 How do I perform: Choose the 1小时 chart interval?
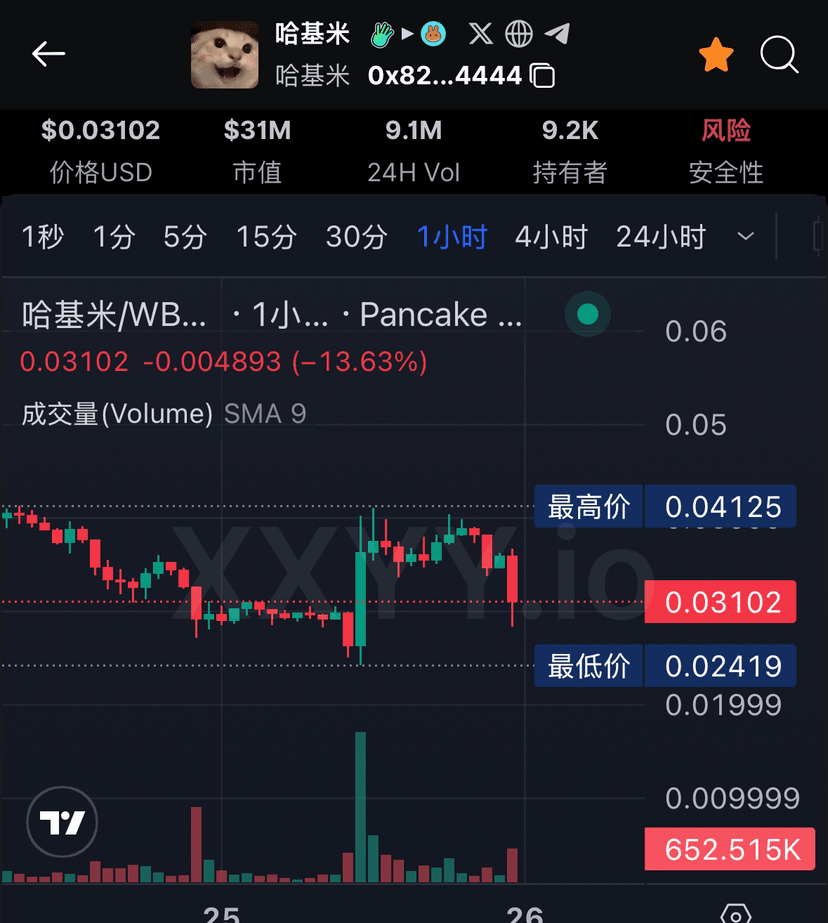click(x=452, y=237)
